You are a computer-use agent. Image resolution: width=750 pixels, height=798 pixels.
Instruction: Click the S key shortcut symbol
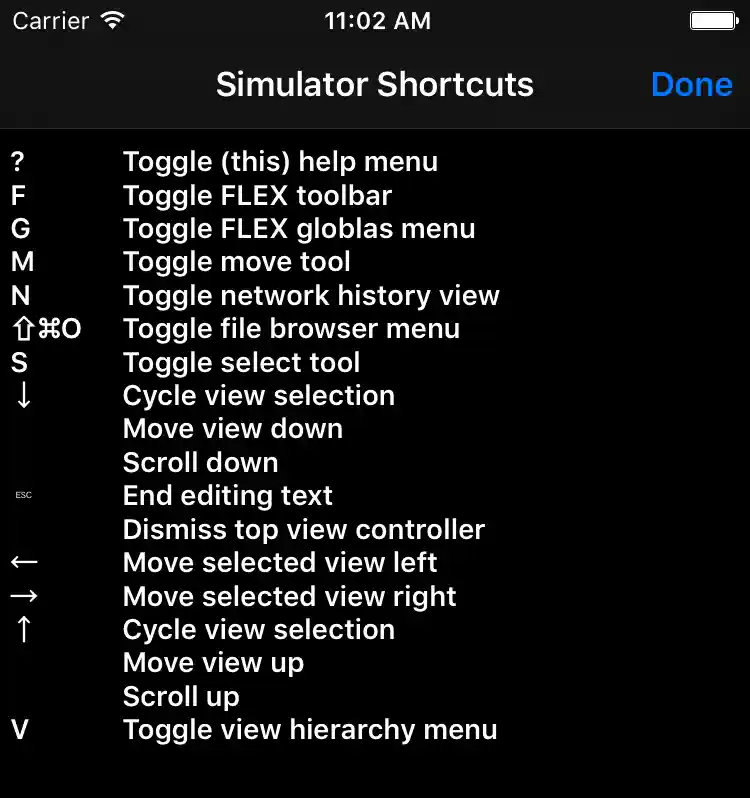[18, 362]
